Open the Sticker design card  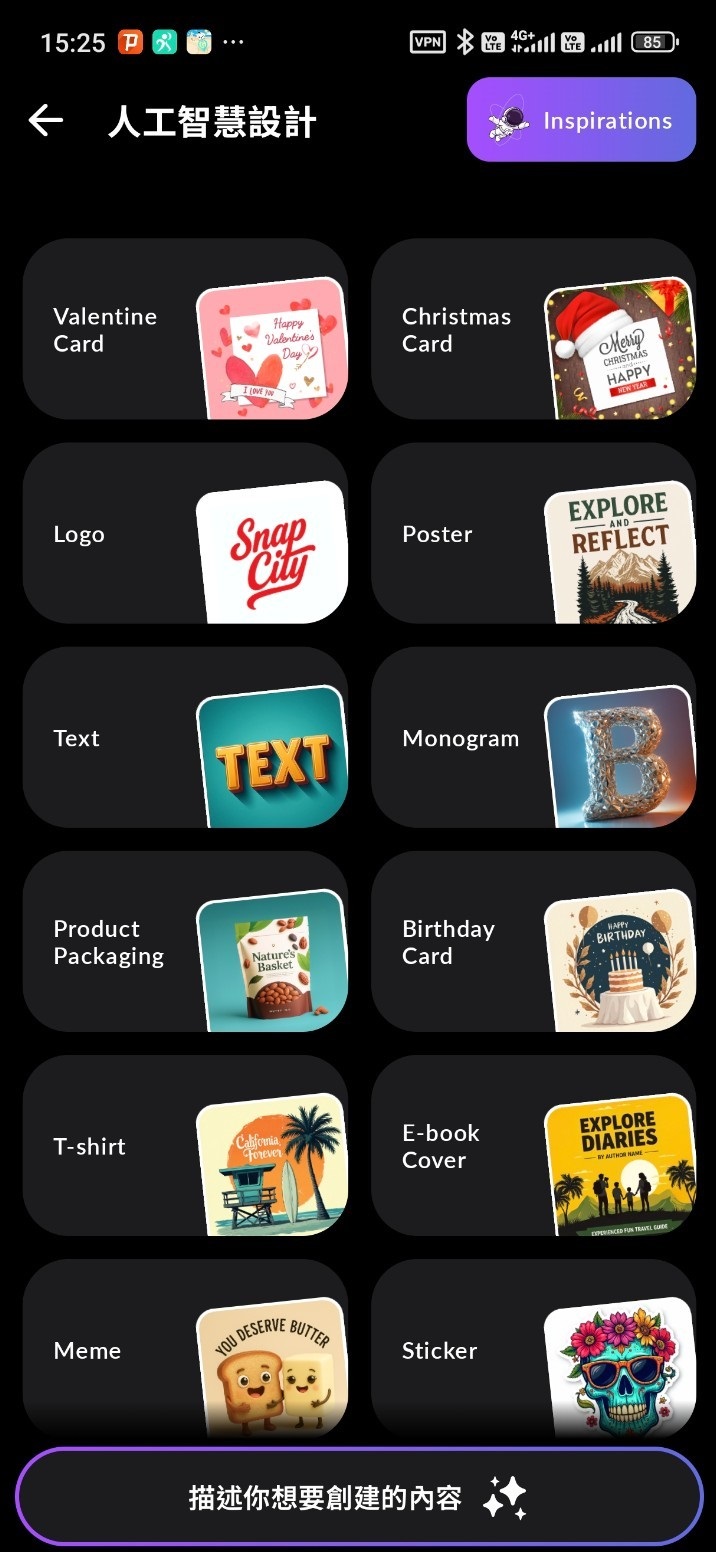[x=533, y=1348]
